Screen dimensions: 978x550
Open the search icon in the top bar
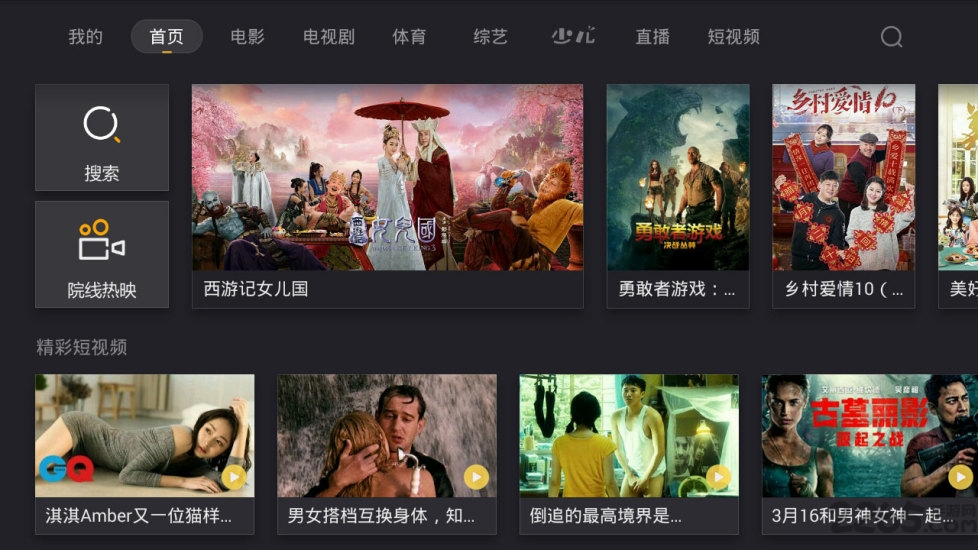[891, 37]
